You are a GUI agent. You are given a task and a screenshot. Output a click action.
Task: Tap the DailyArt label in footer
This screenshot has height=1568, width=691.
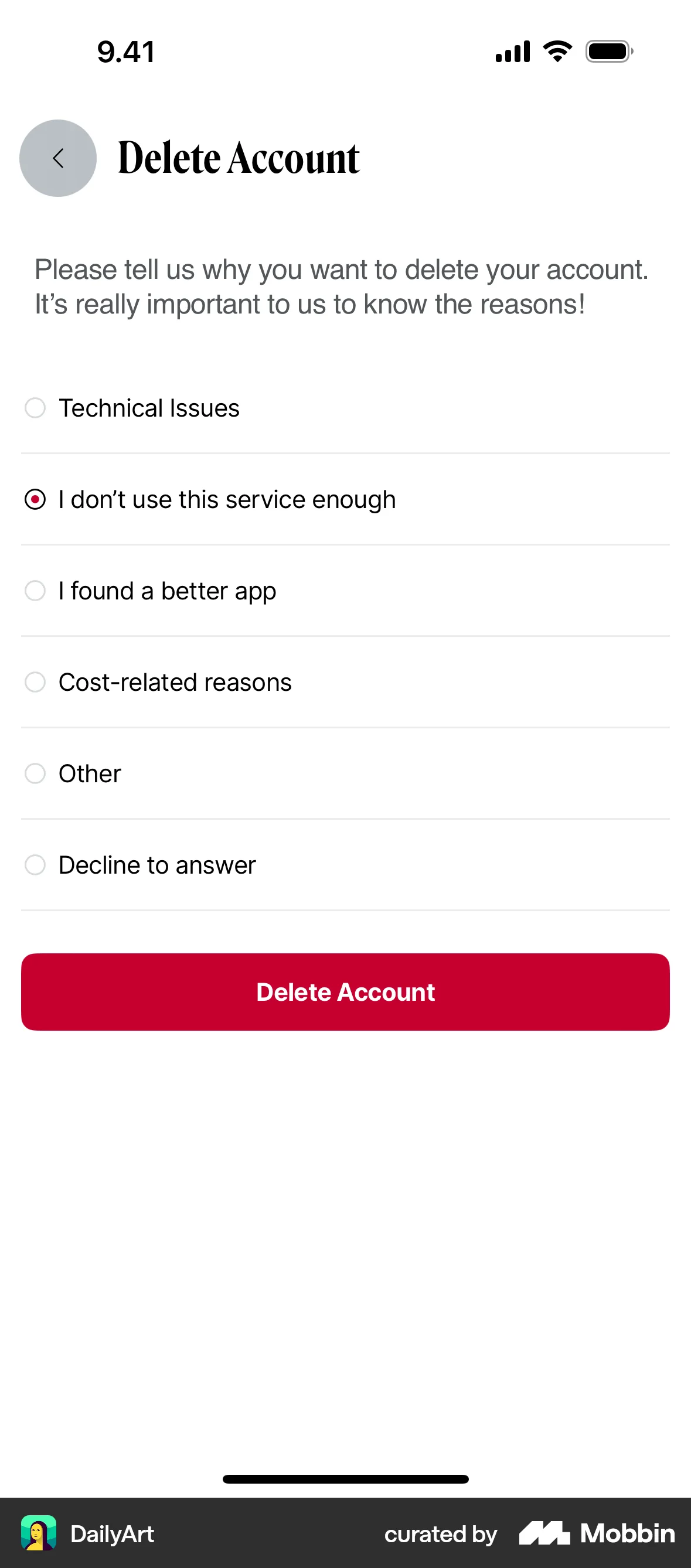112,1534
